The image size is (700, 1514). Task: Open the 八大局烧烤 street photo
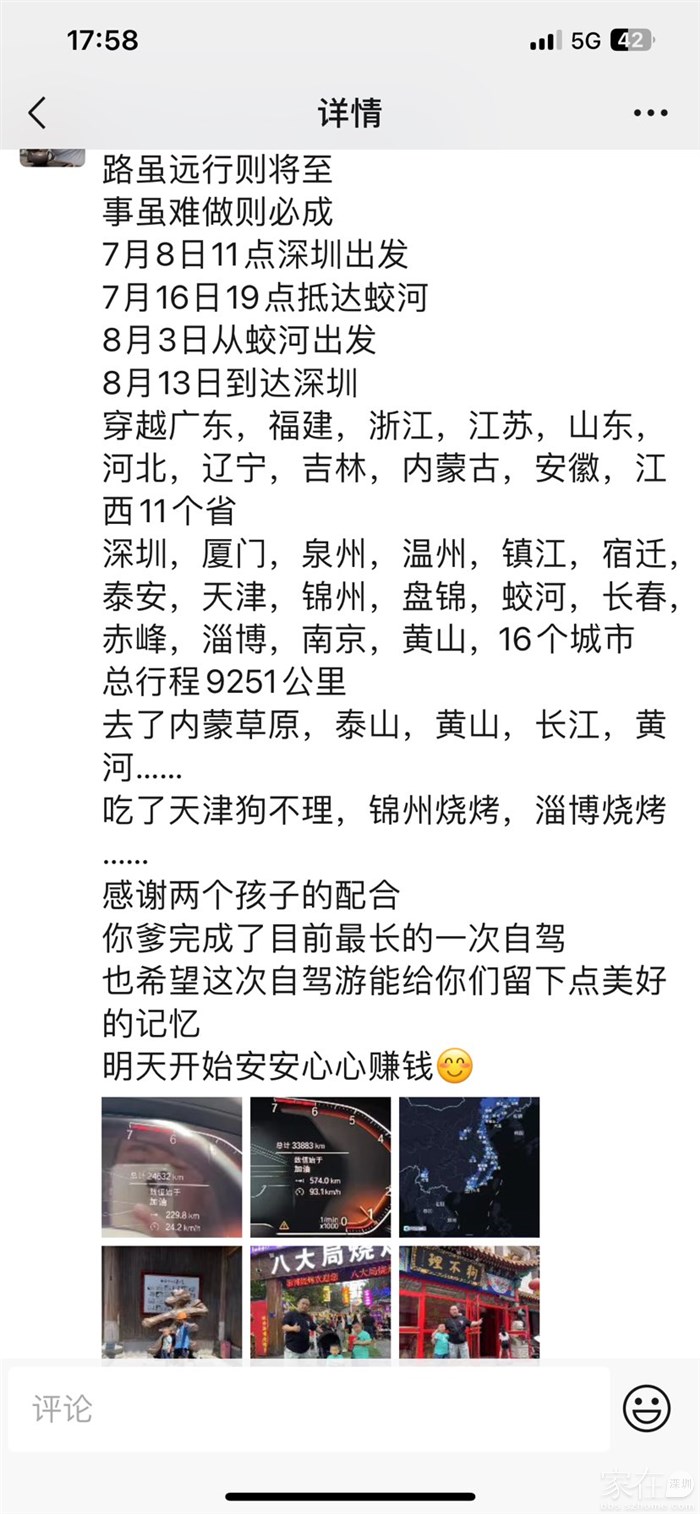320,1304
